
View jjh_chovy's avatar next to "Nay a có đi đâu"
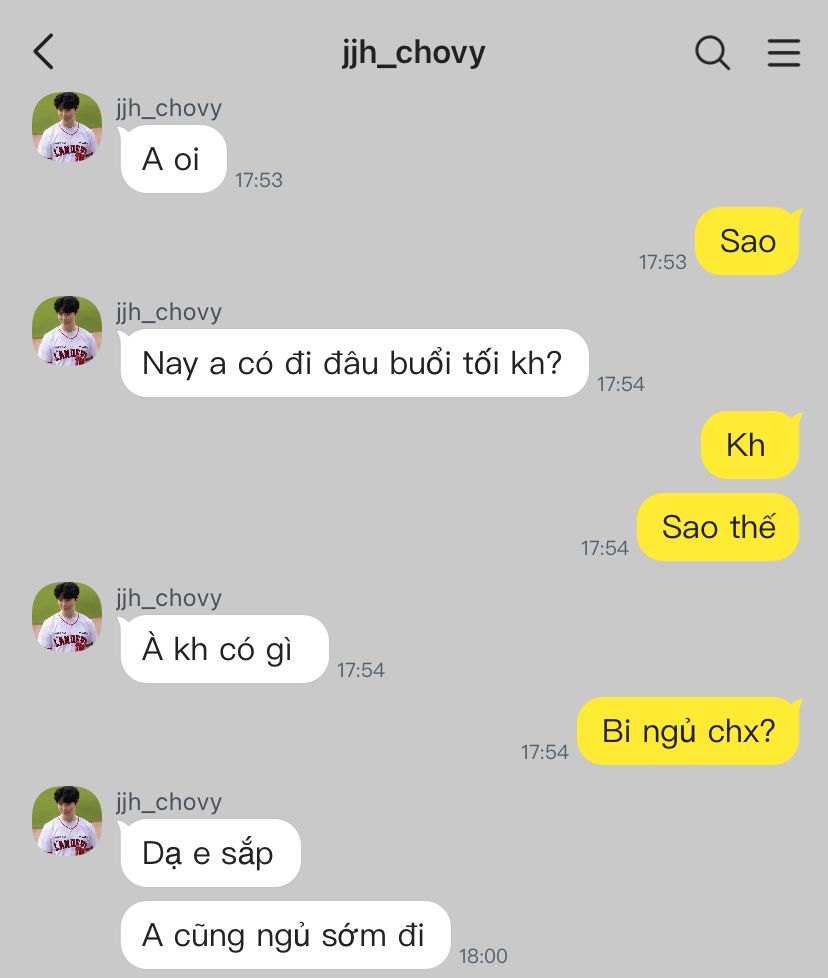coord(67,331)
